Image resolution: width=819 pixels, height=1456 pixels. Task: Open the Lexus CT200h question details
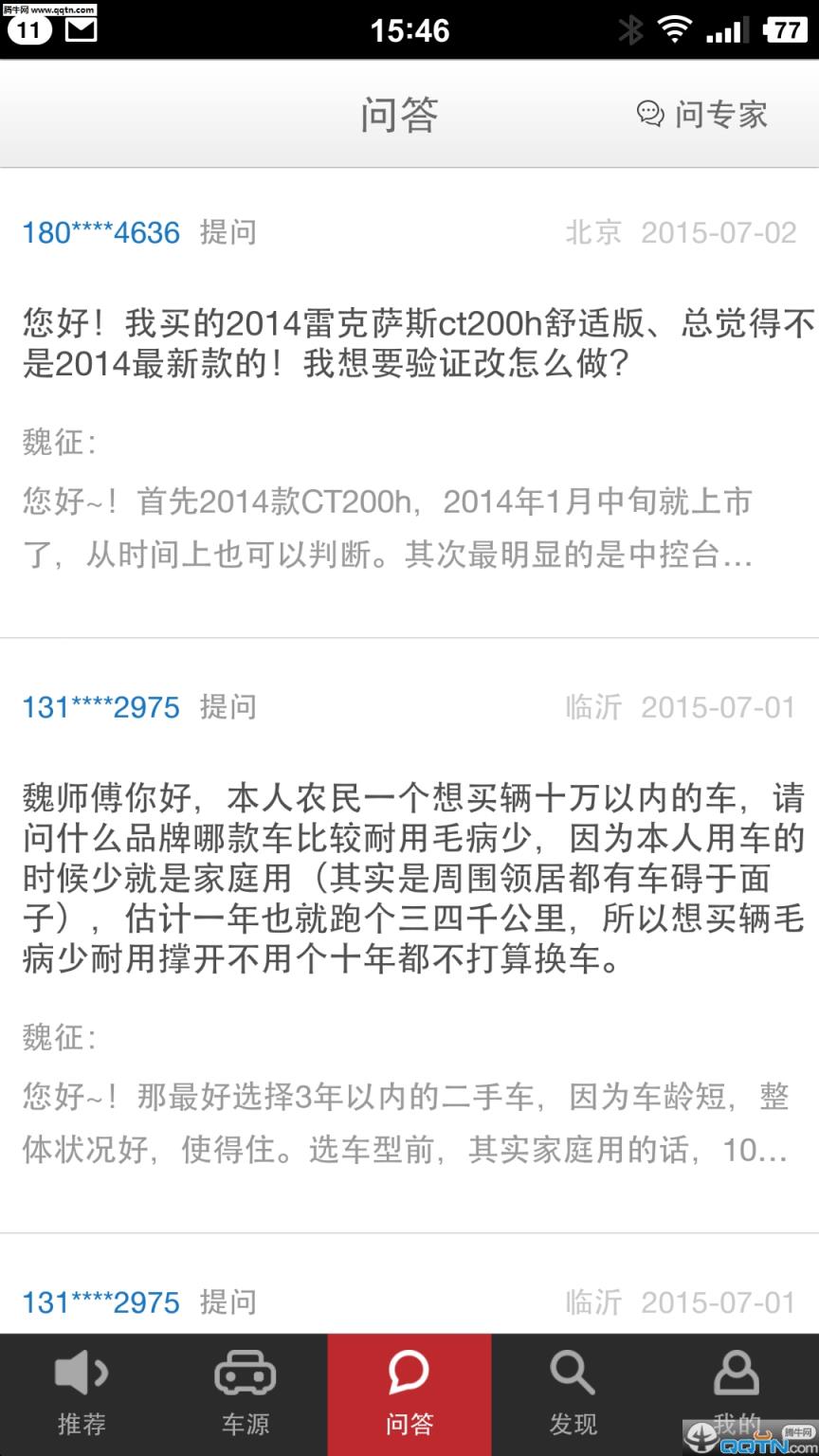tap(409, 346)
